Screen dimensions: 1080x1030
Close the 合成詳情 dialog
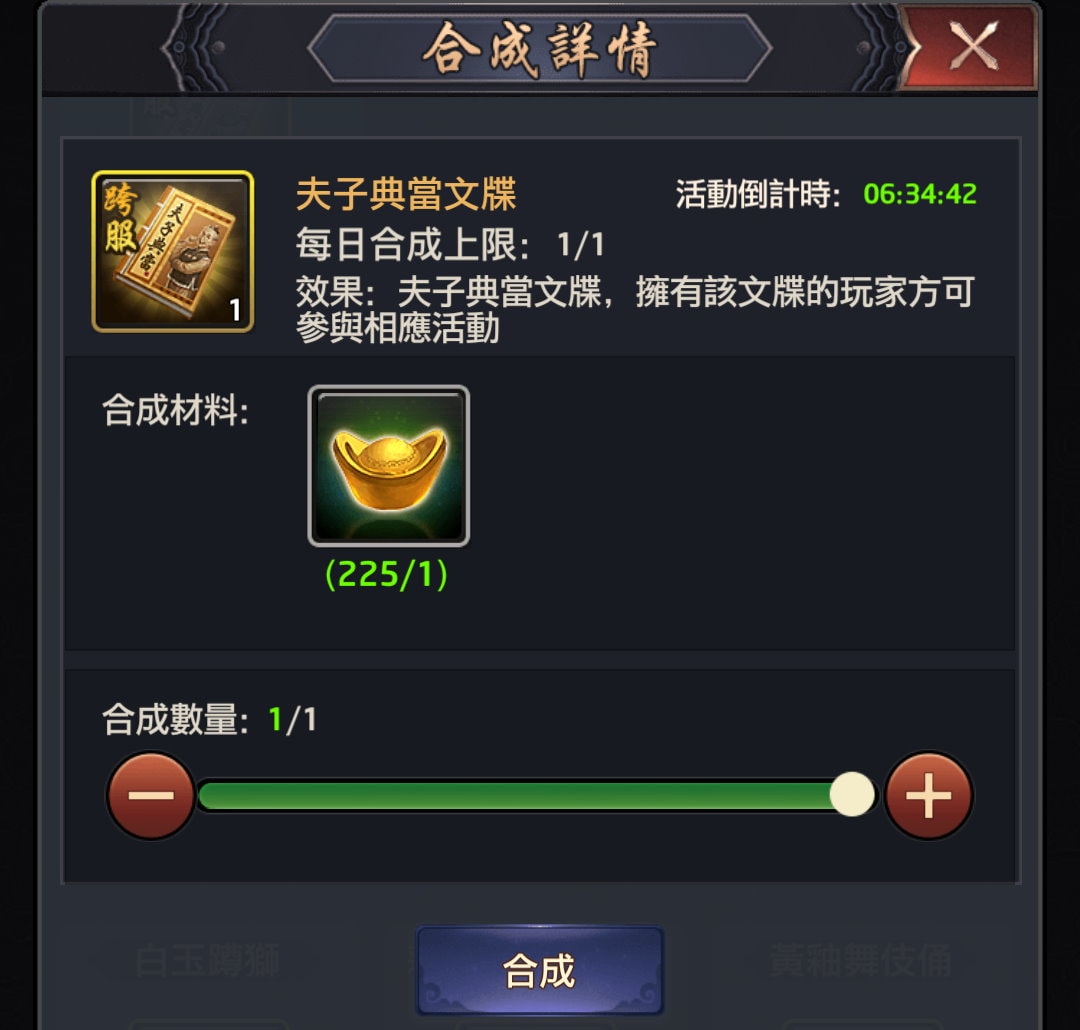[972, 47]
